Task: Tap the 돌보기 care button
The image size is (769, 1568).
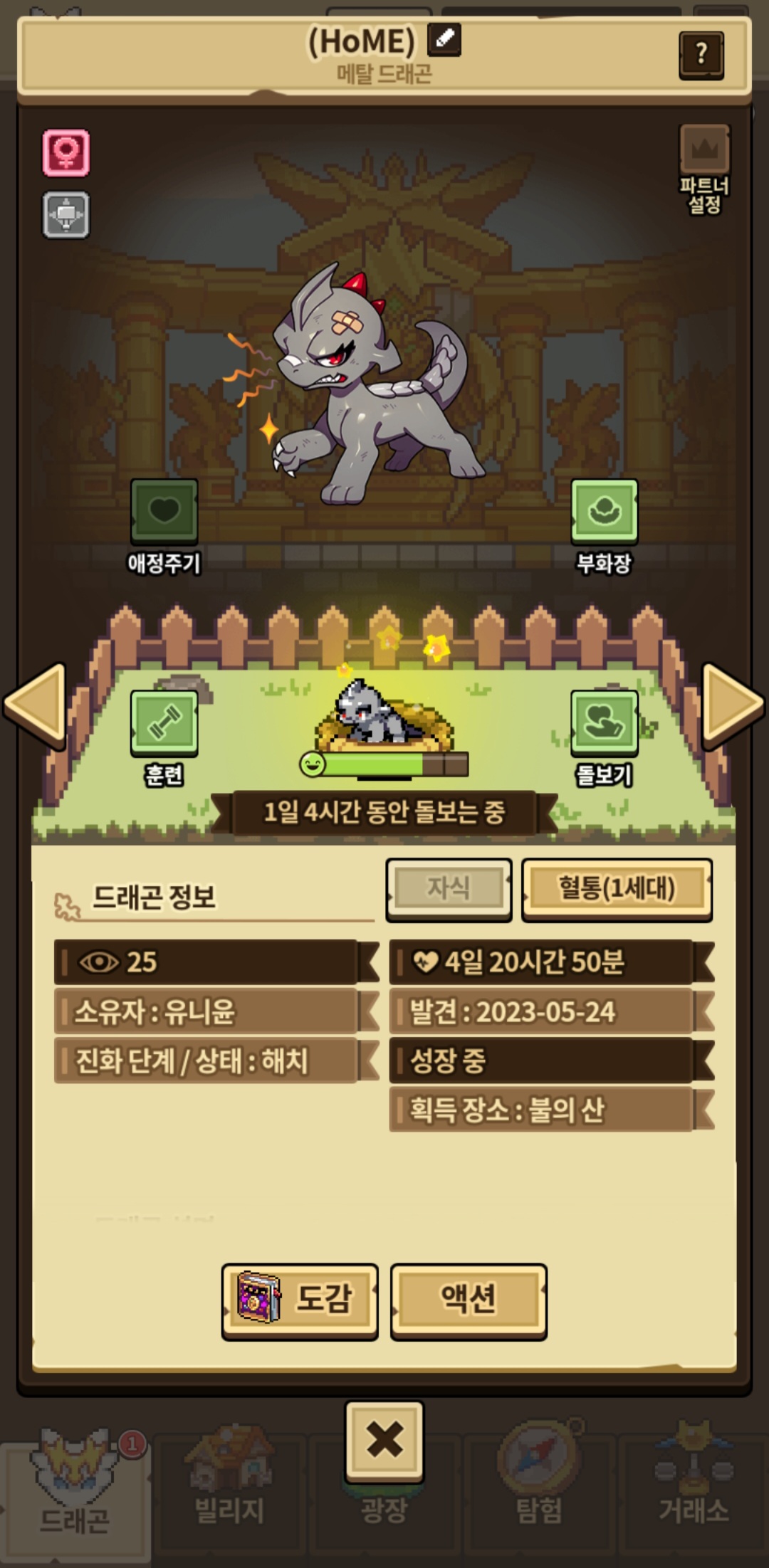Action: point(604,738)
